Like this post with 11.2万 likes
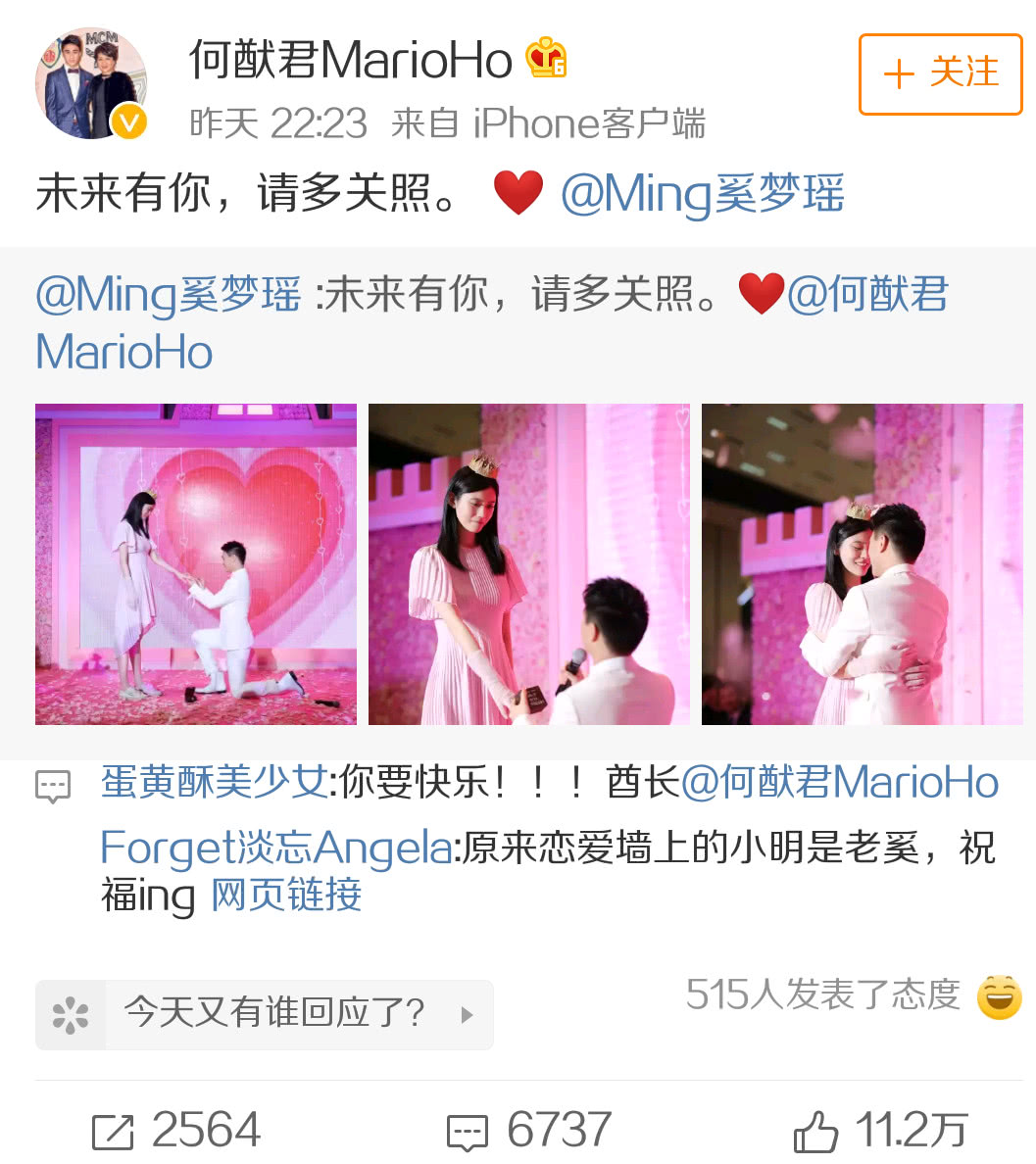The image size is (1036, 1164). (879, 1131)
